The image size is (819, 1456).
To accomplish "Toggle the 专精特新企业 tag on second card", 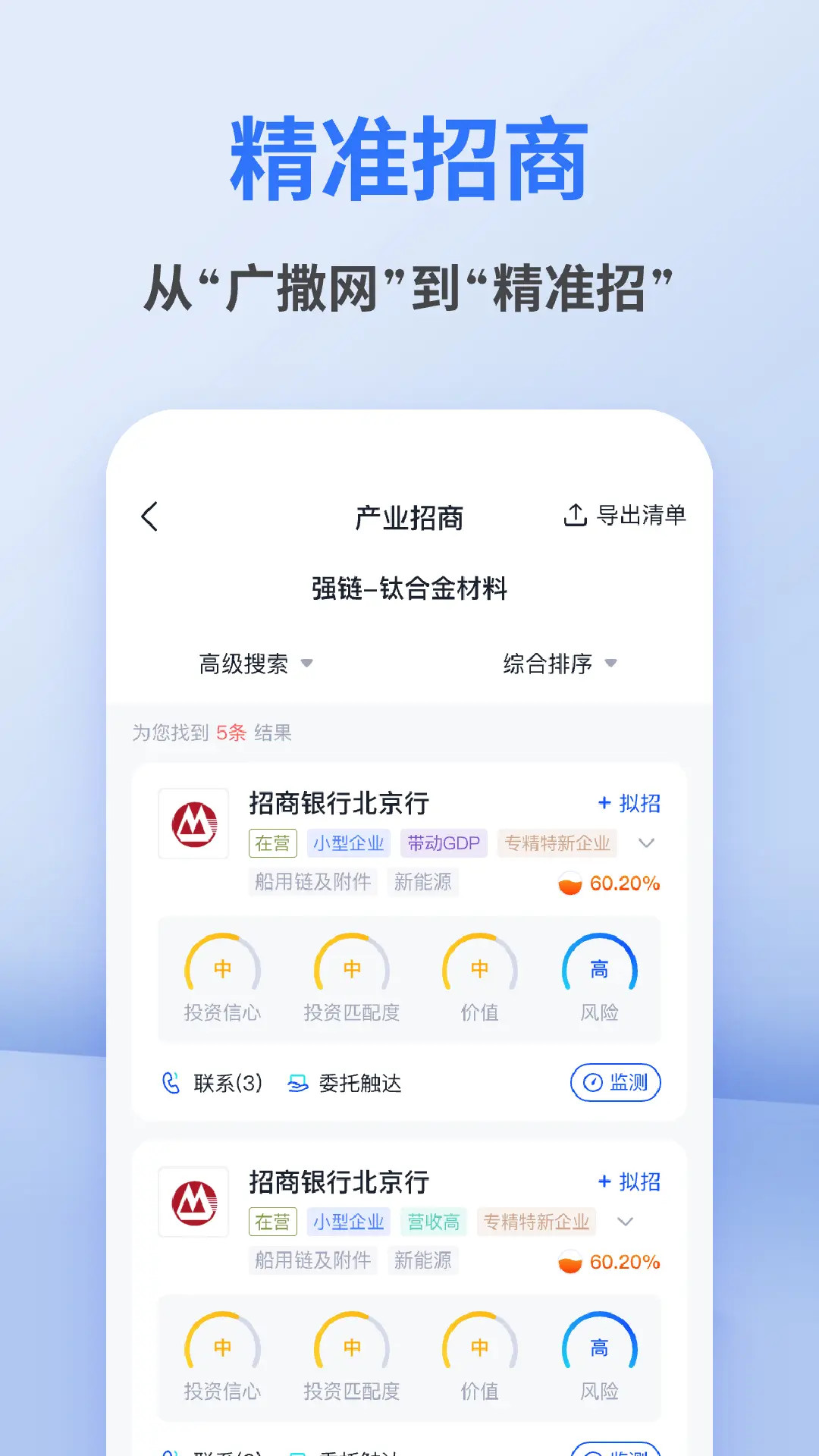I will 535,1222.
